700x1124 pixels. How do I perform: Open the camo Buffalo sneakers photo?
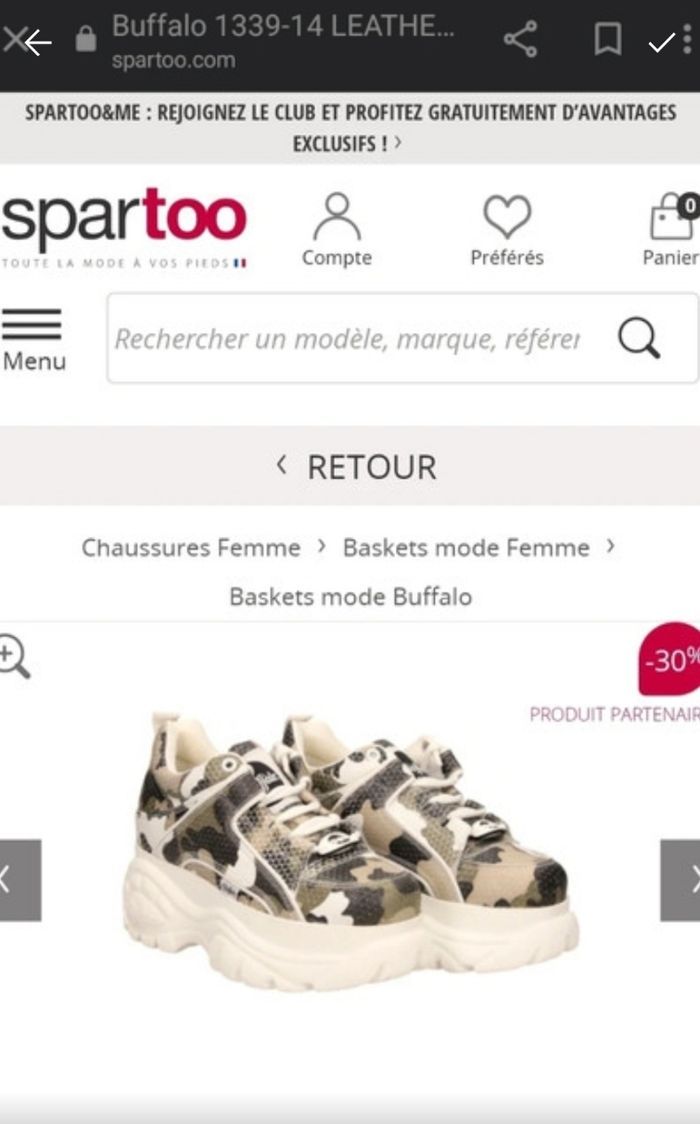[x=350, y=850]
